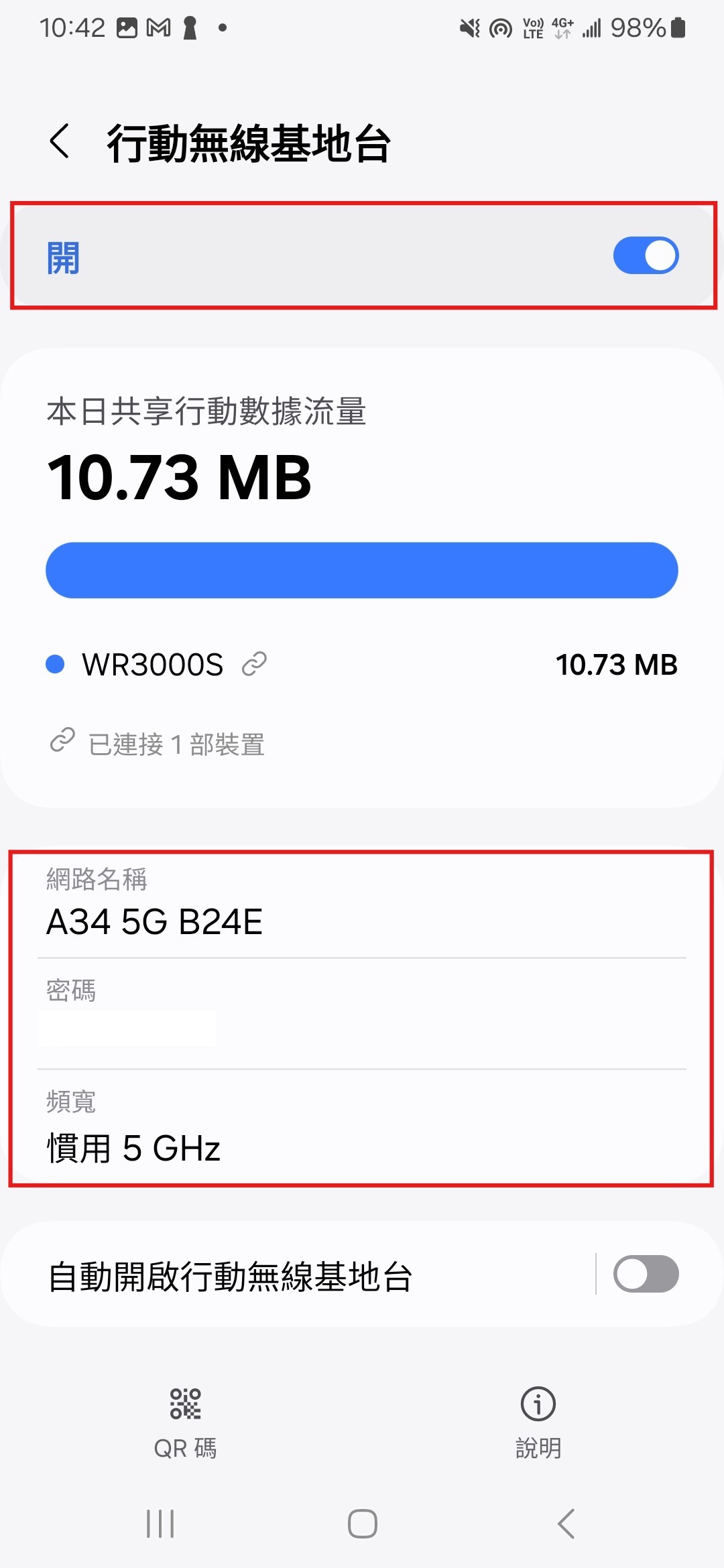Change the 頻寬 band setting

pos(362,1128)
